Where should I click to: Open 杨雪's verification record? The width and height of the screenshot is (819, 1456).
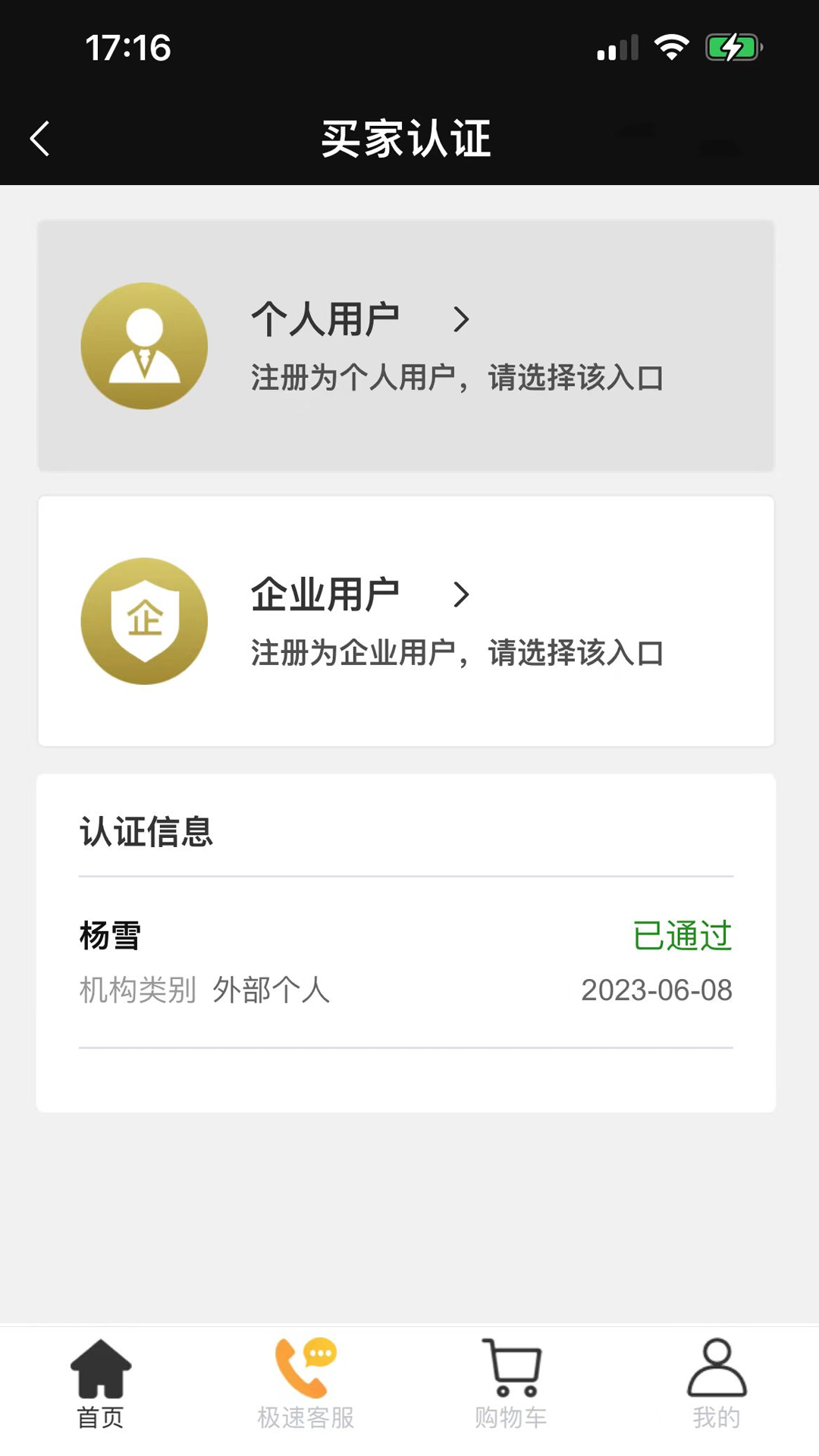406,962
